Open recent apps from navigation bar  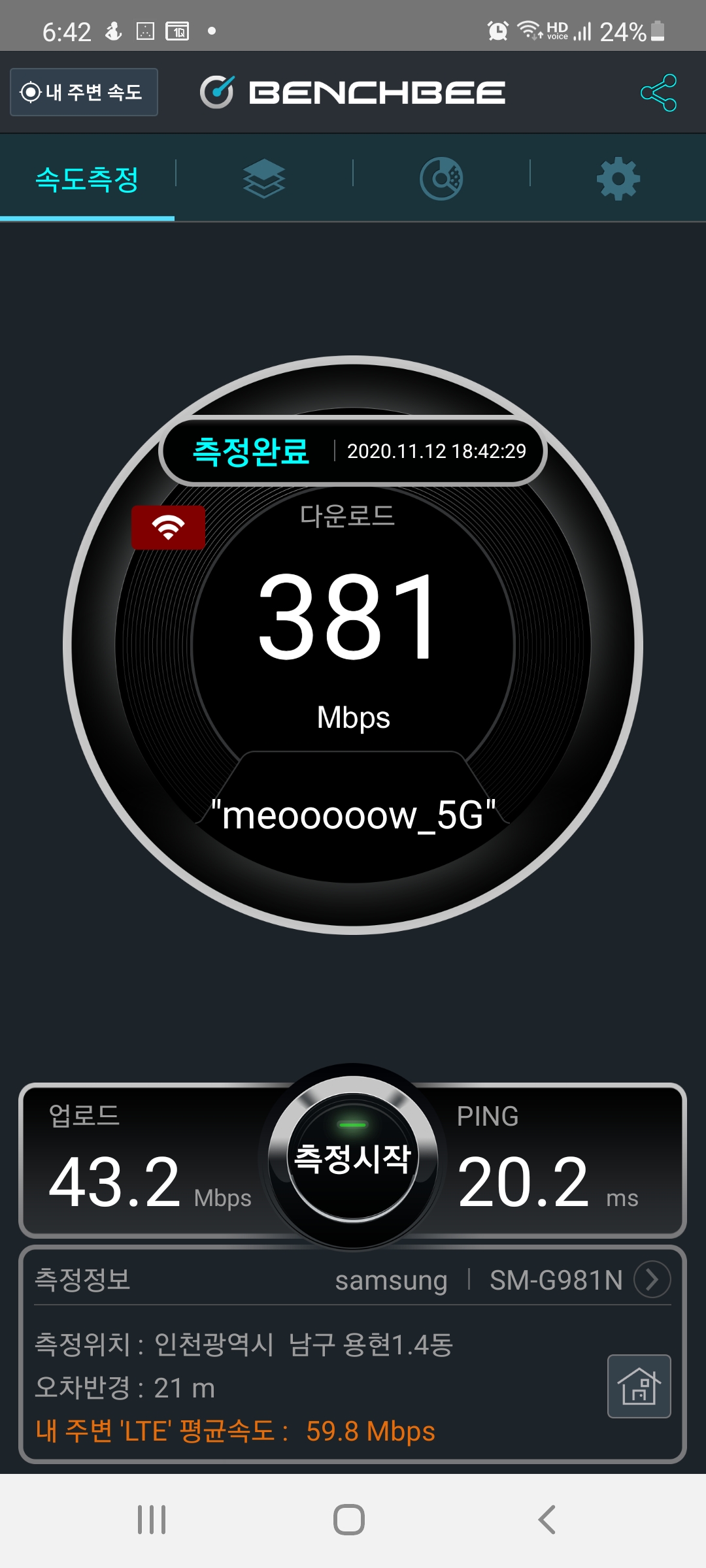click(x=152, y=1520)
